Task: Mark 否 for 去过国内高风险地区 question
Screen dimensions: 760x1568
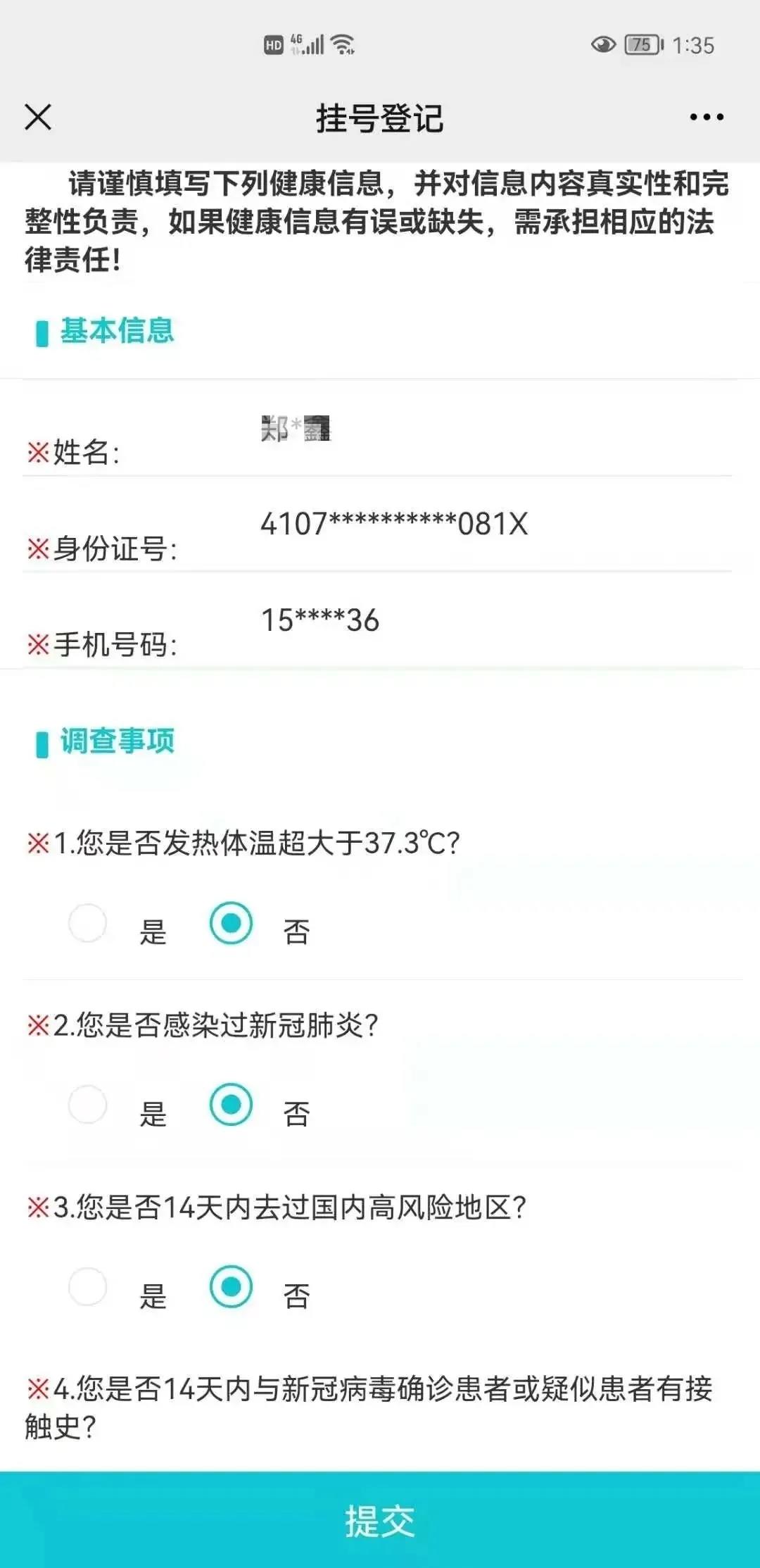Action: coord(231,1286)
